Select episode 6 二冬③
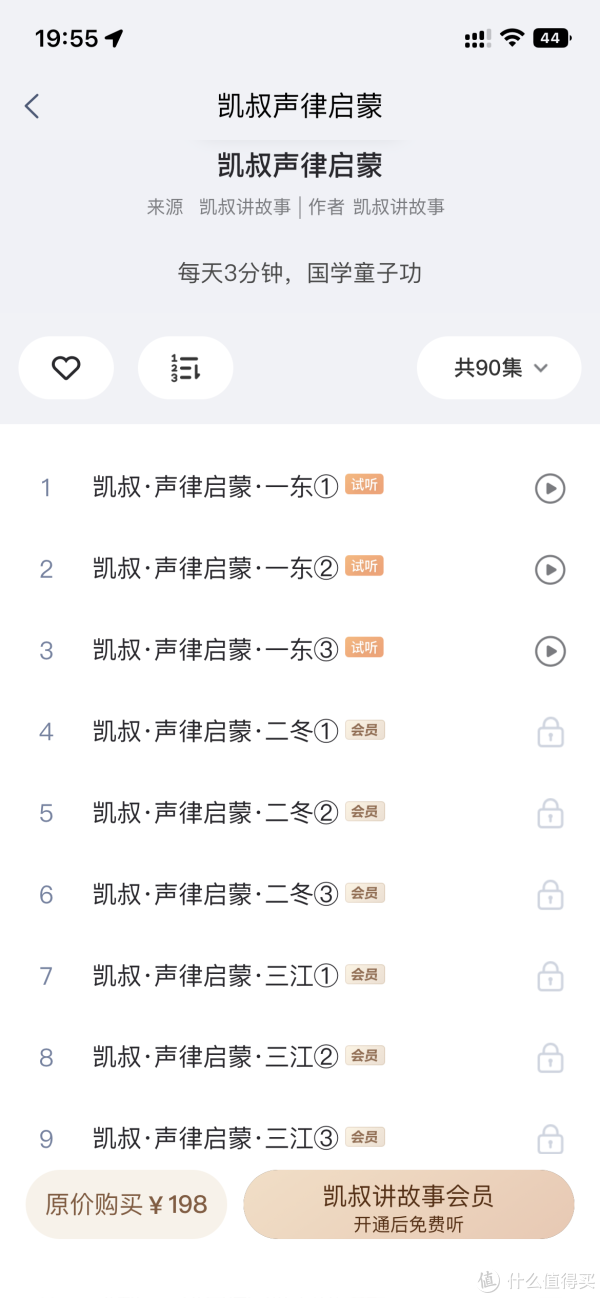 coord(300,895)
